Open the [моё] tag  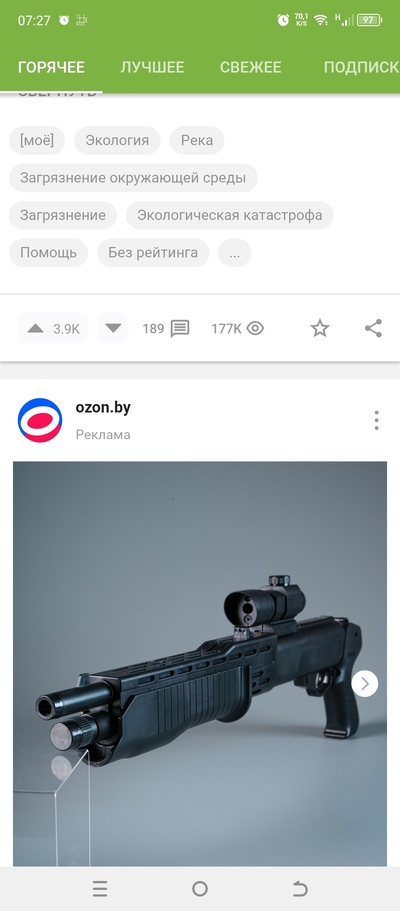[x=37, y=141]
